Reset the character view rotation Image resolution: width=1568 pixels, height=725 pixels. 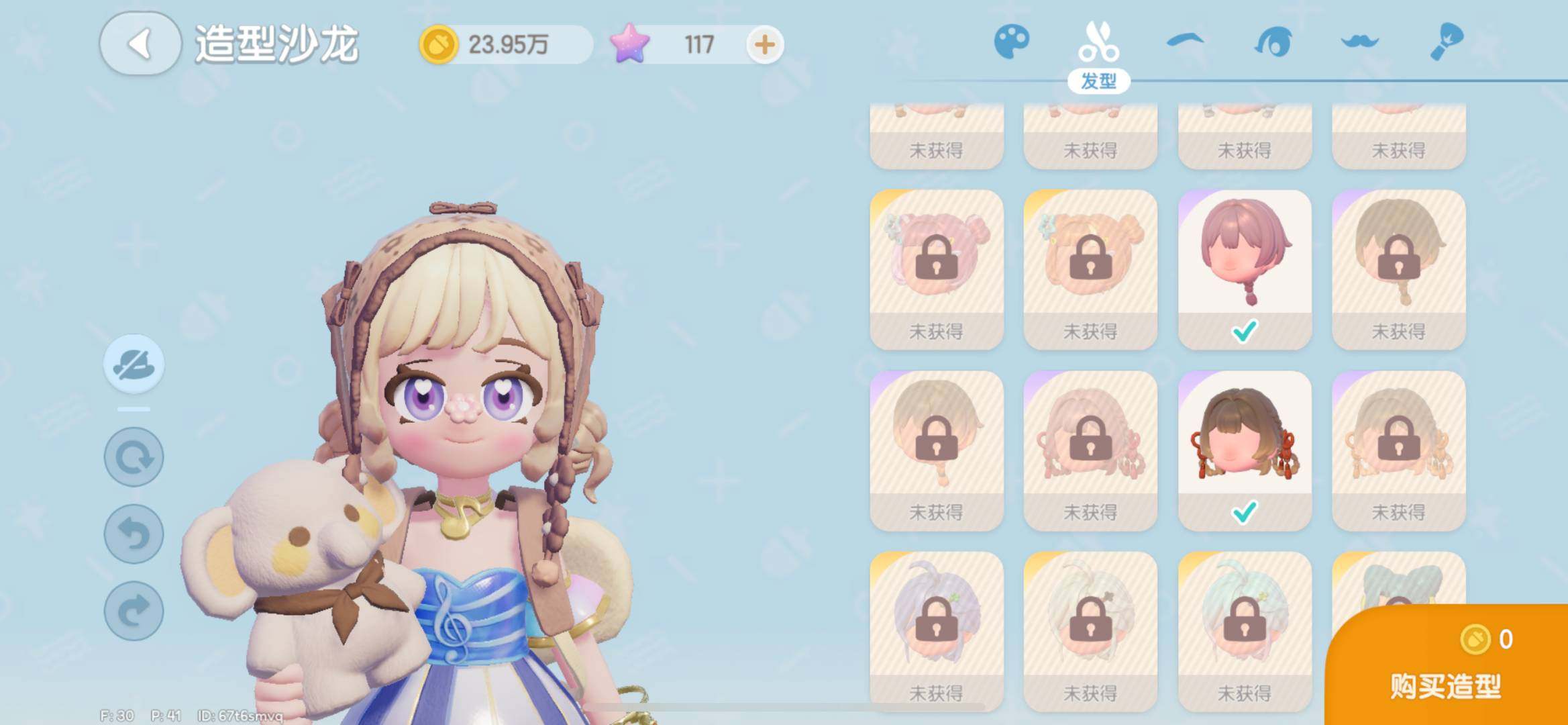tap(134, 458)
